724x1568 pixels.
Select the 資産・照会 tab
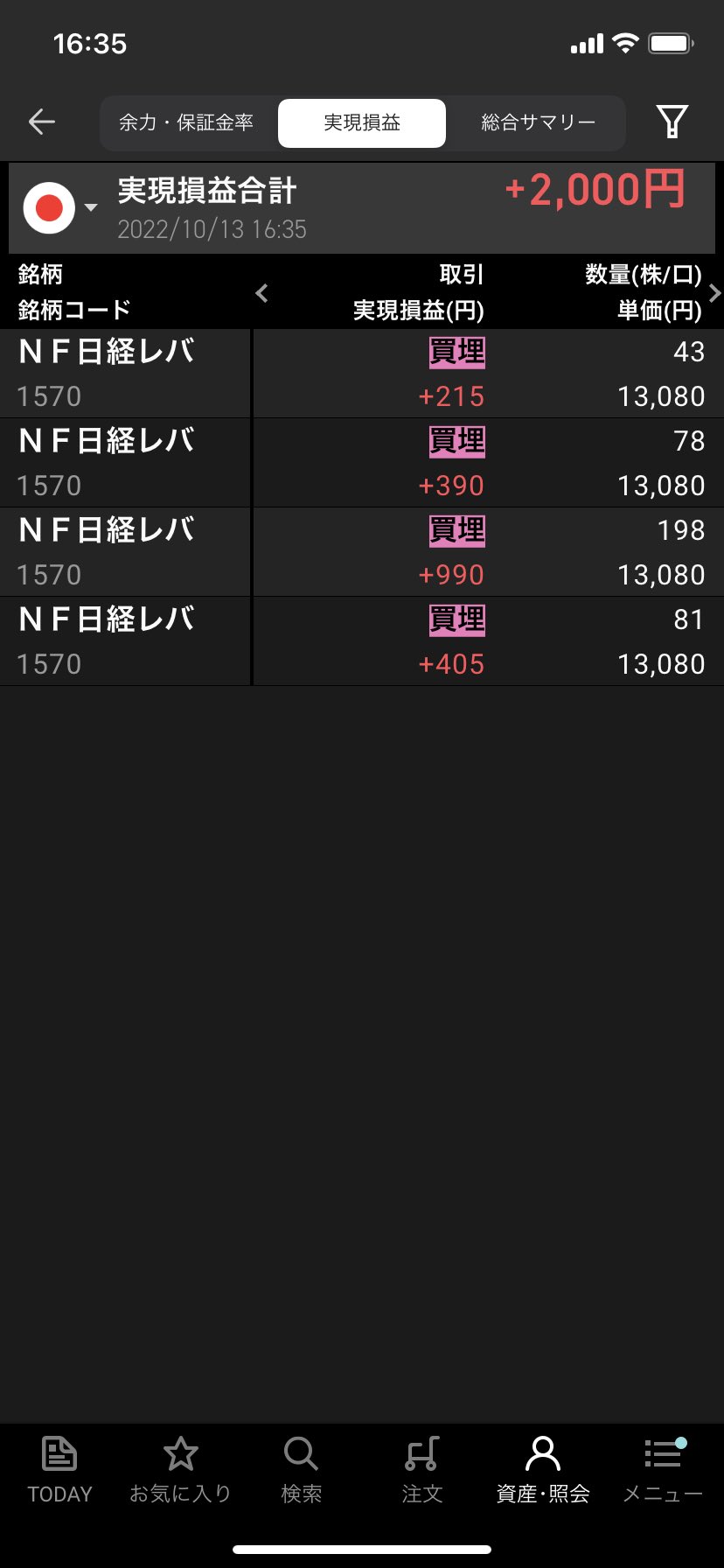543,1471
